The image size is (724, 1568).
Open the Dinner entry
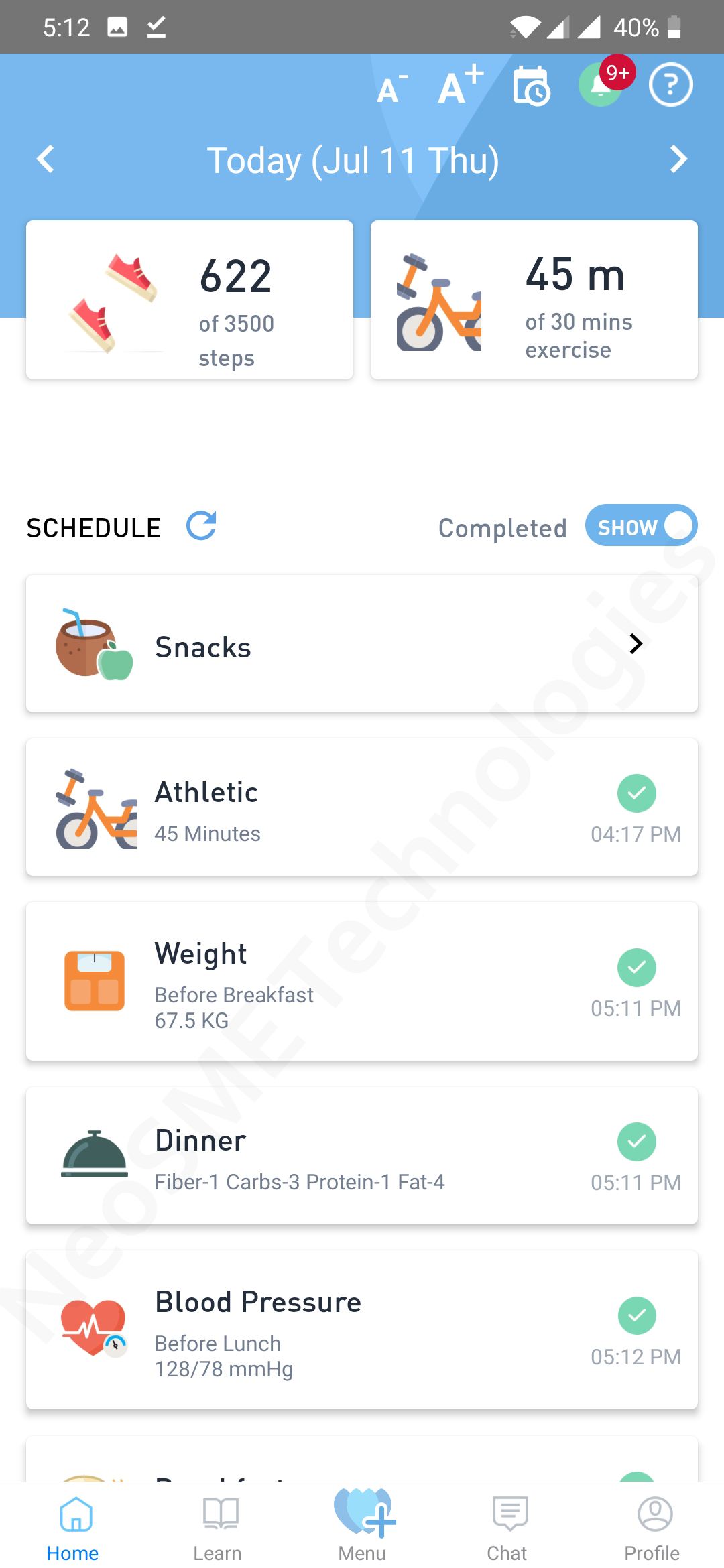tap(362, 1156)
